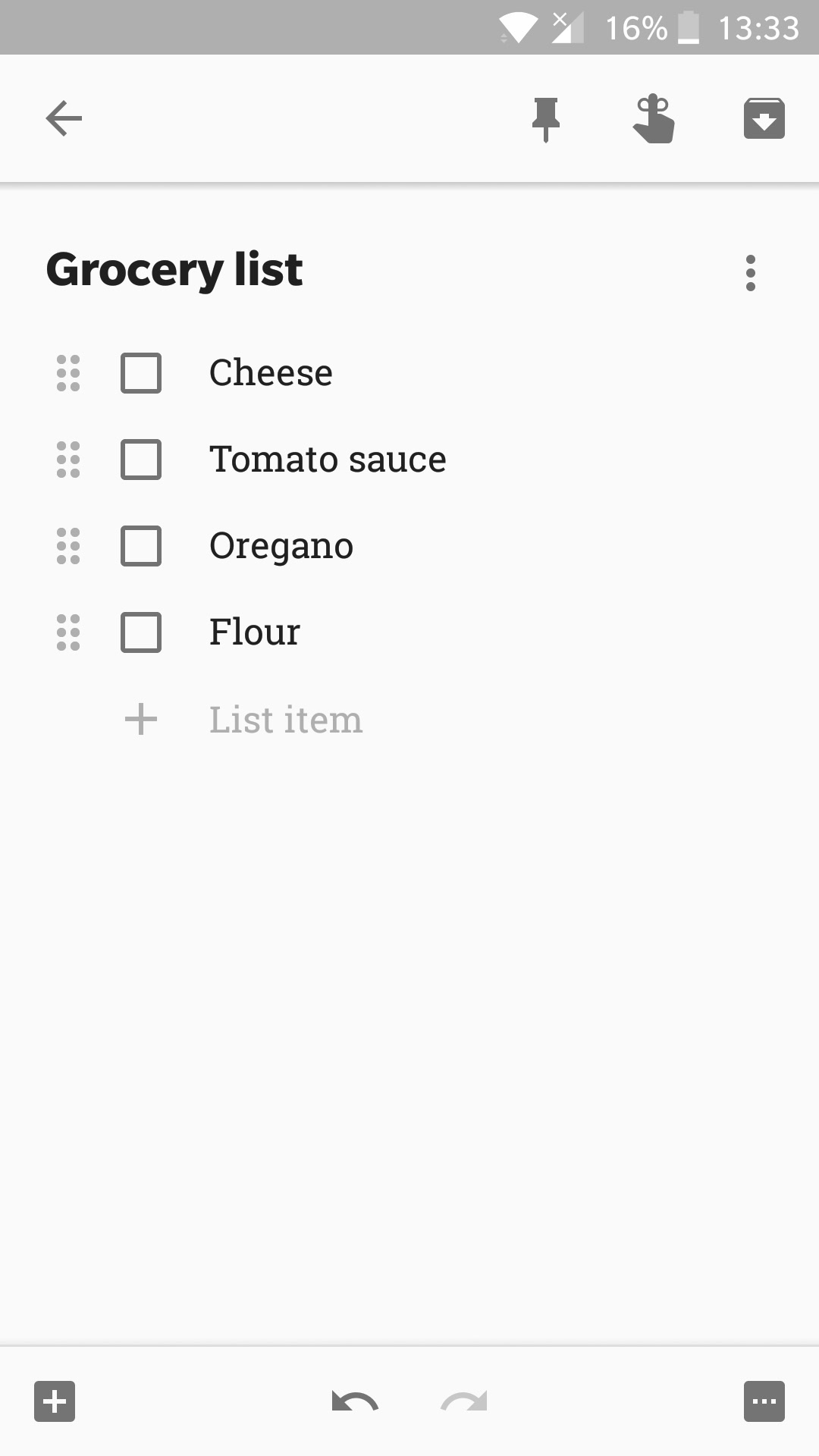
Task: Edit the Grocery list title
Action: pyautogui.click(x=174, y=270)
